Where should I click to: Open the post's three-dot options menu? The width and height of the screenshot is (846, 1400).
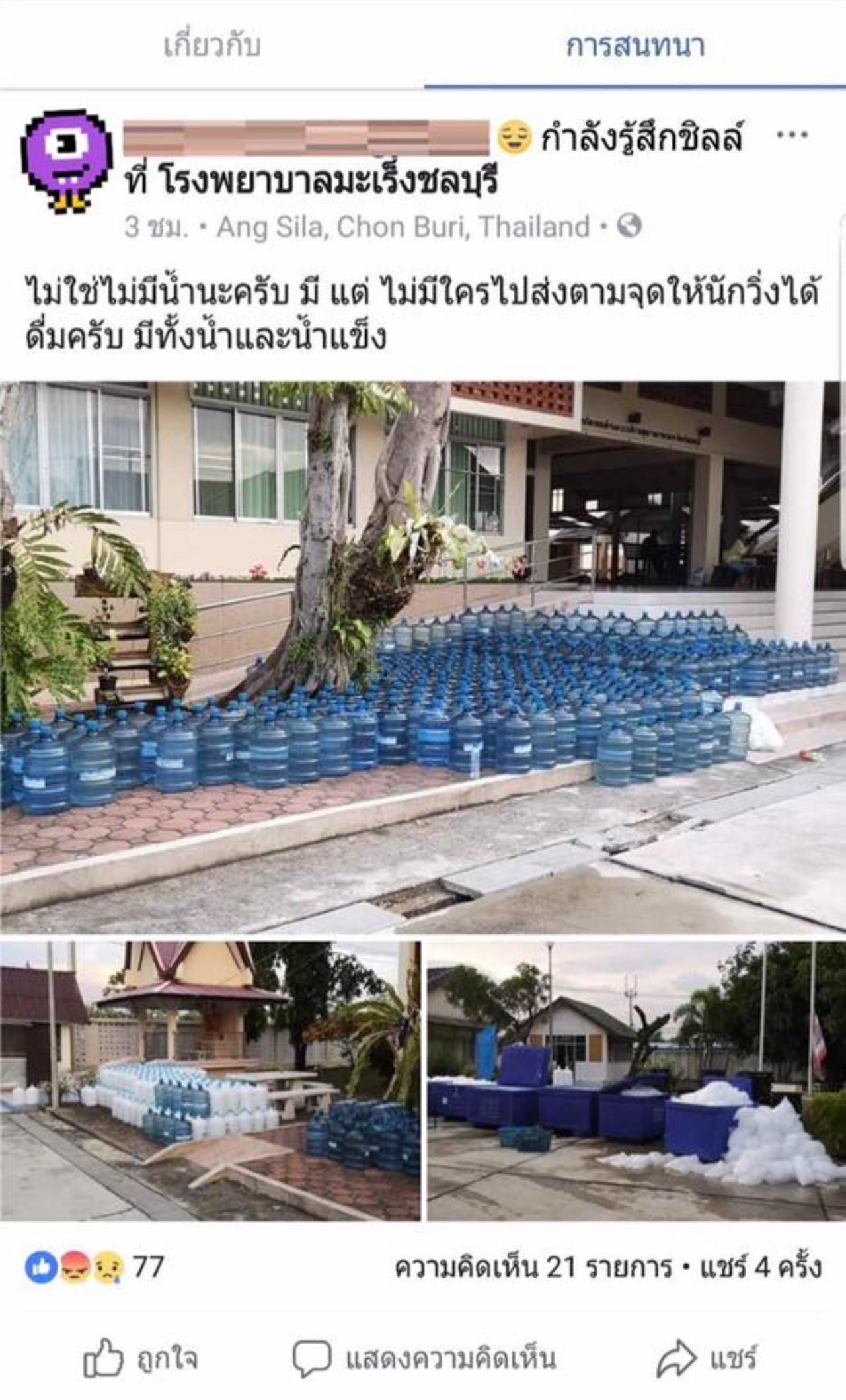click(x=791, y=136)
